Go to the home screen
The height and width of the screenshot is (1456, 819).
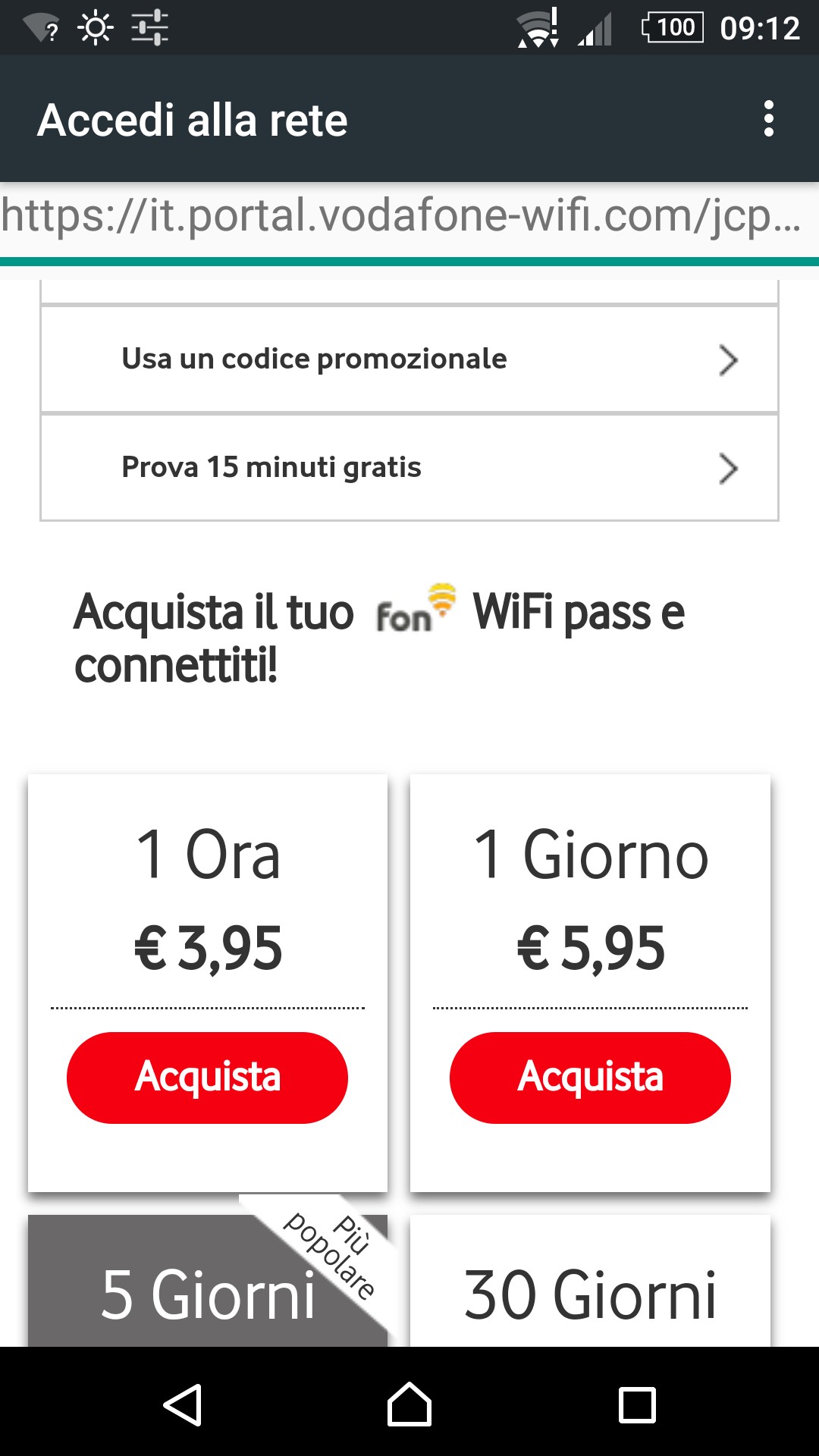tap(409, 1405)
